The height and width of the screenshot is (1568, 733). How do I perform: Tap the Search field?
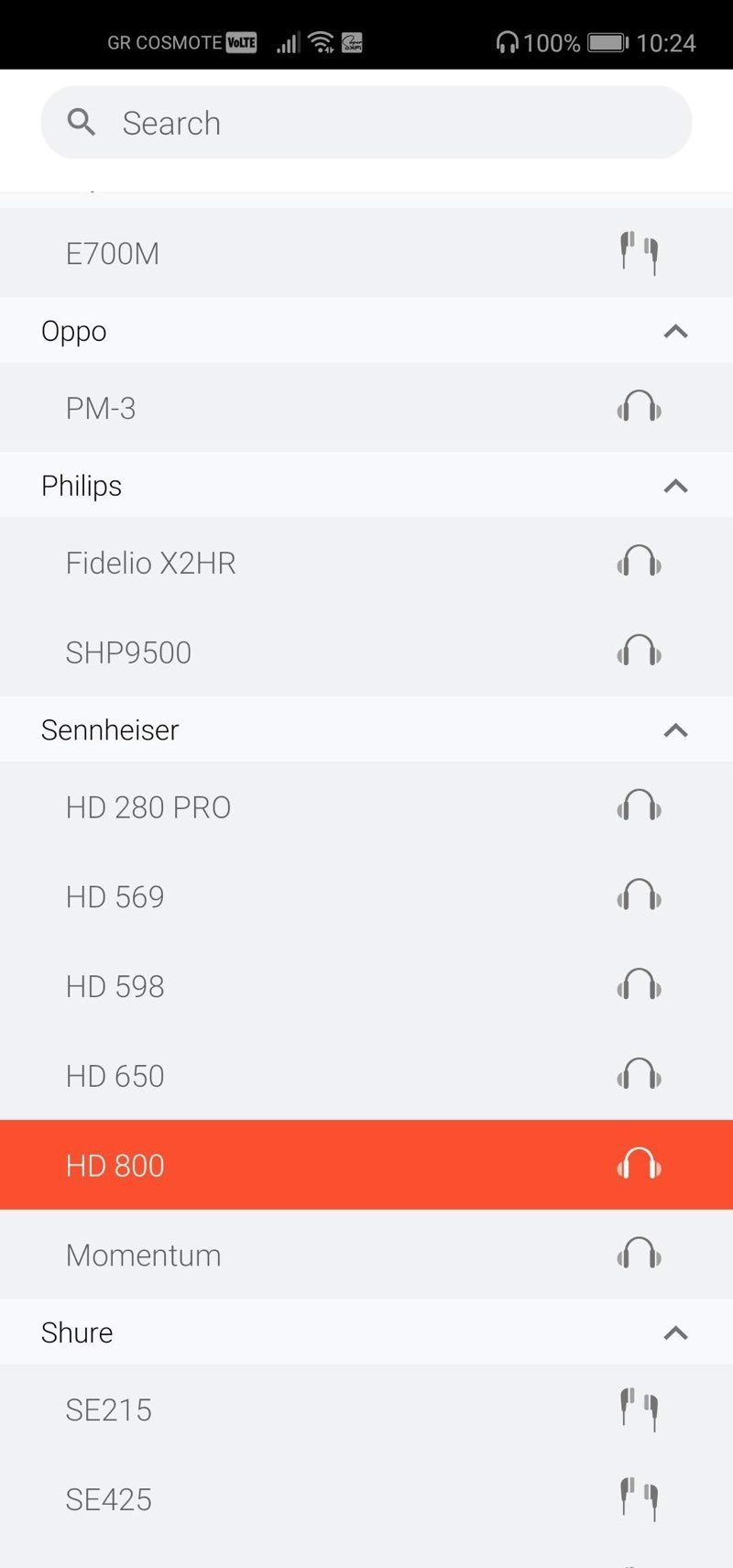(x=366, y=123)
